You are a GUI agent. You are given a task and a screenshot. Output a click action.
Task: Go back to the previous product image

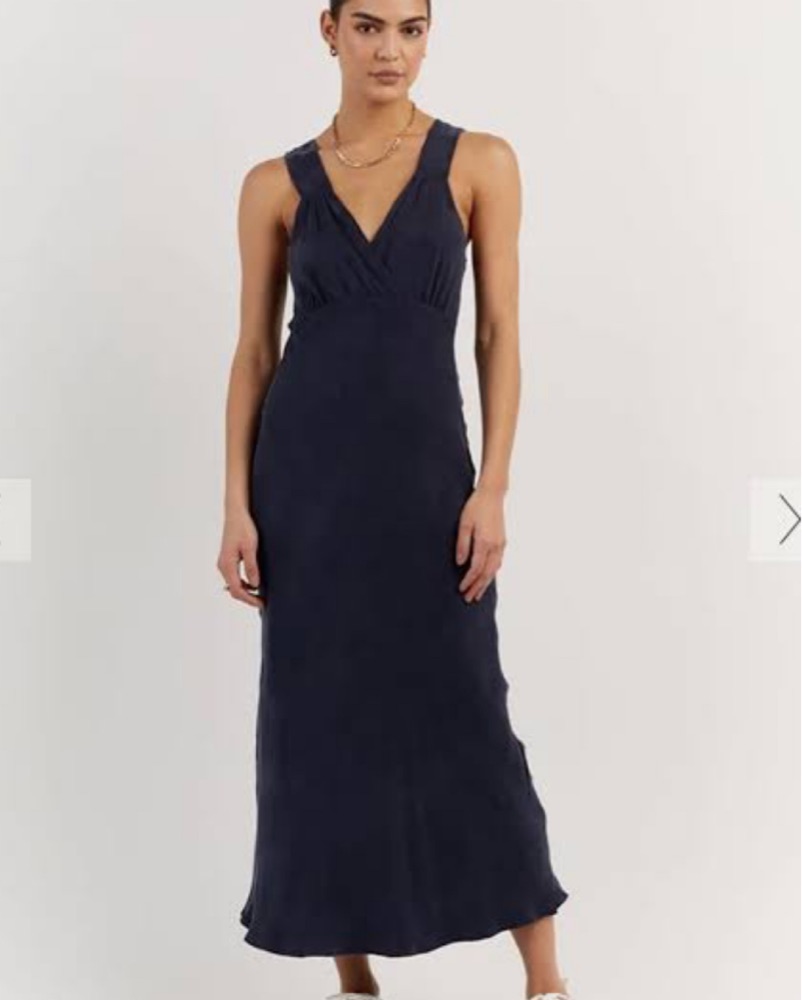click(x=12, y=519)
